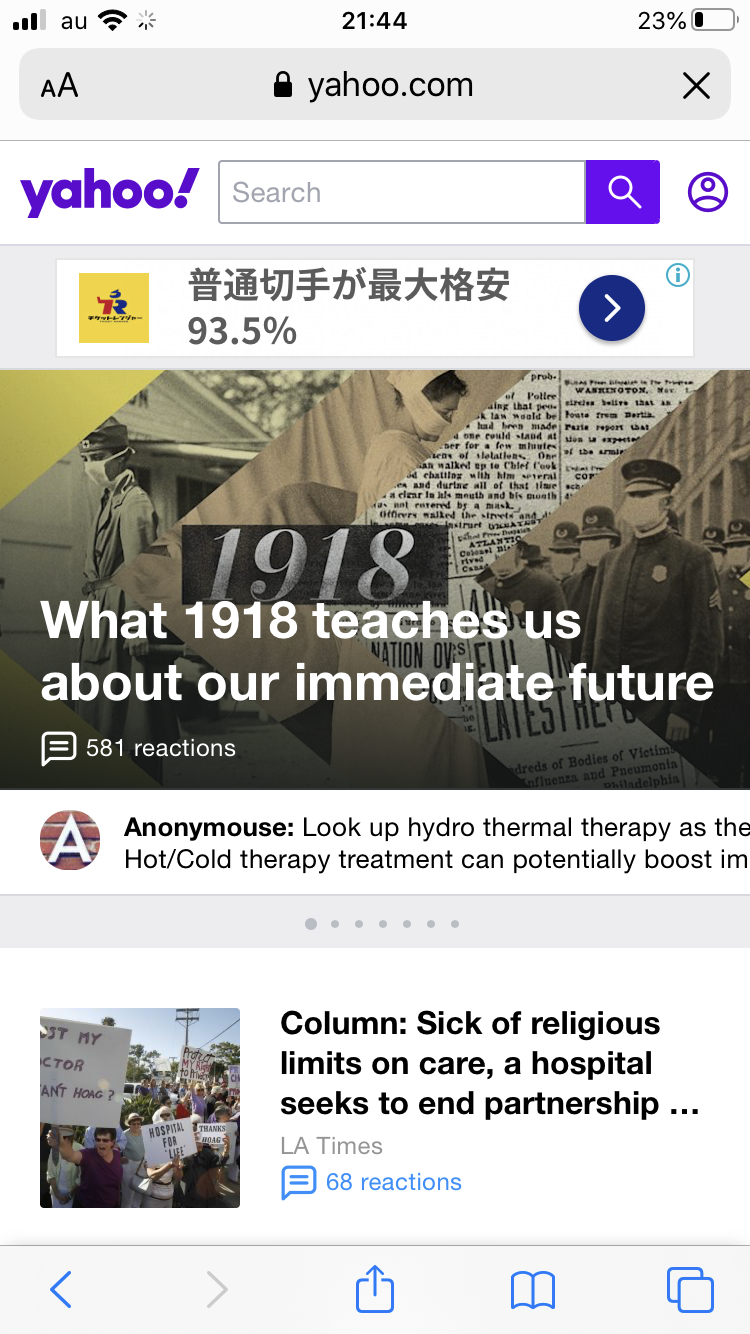750x1334 pixels.
Task: Open the reader AA text size menu
Action: (60, 86)
